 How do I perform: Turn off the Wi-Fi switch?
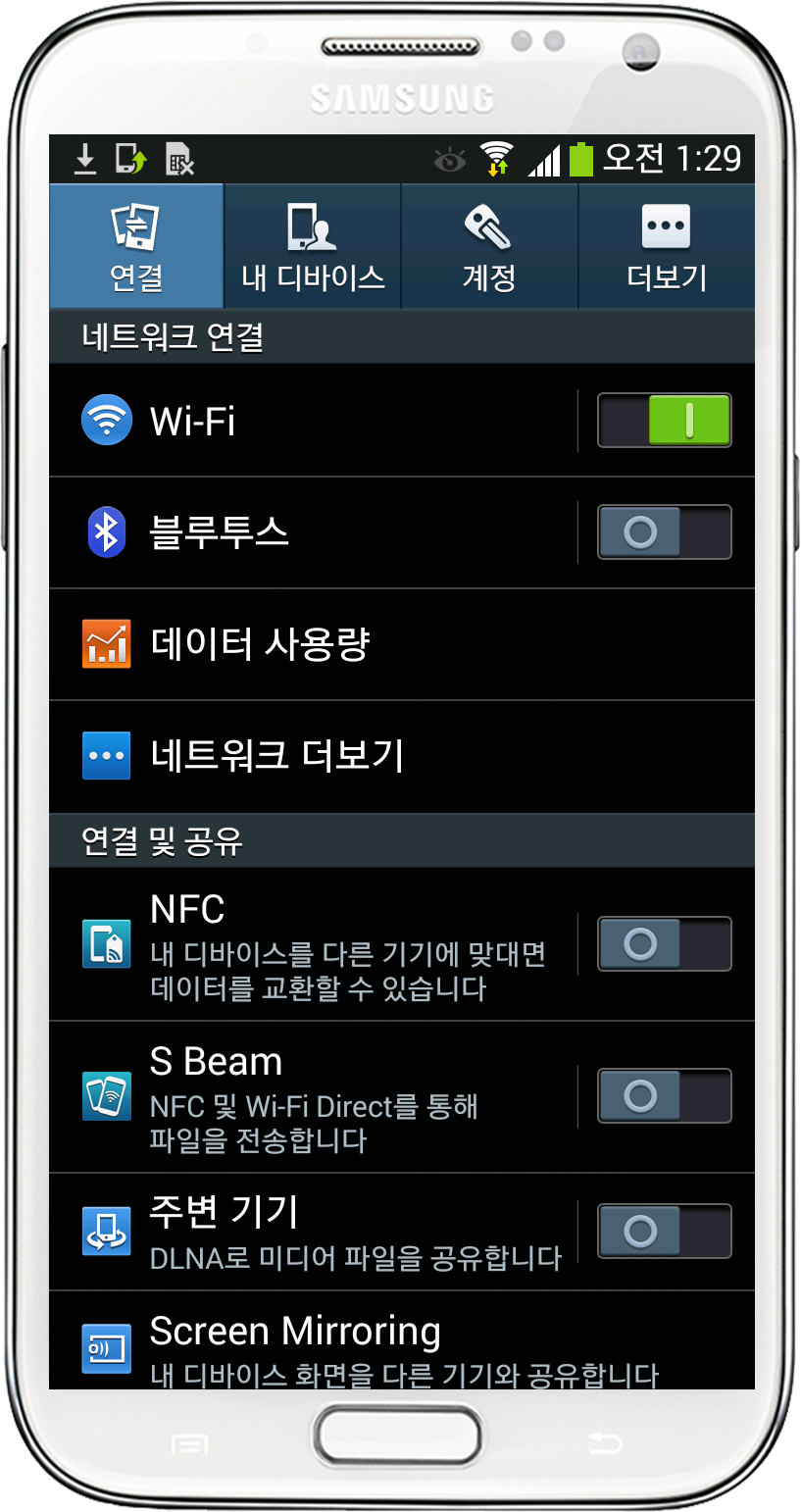pos(665,421)
